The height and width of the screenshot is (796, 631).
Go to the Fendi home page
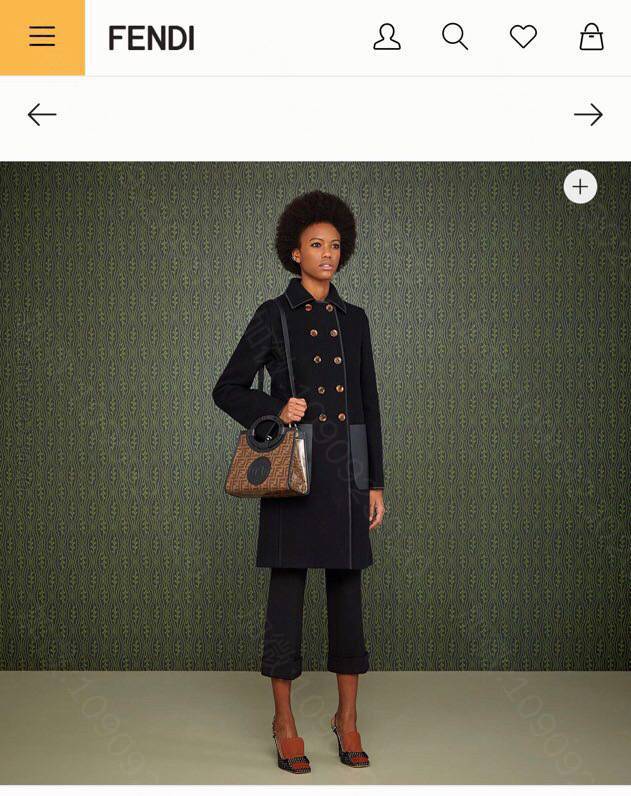point(151,38)
